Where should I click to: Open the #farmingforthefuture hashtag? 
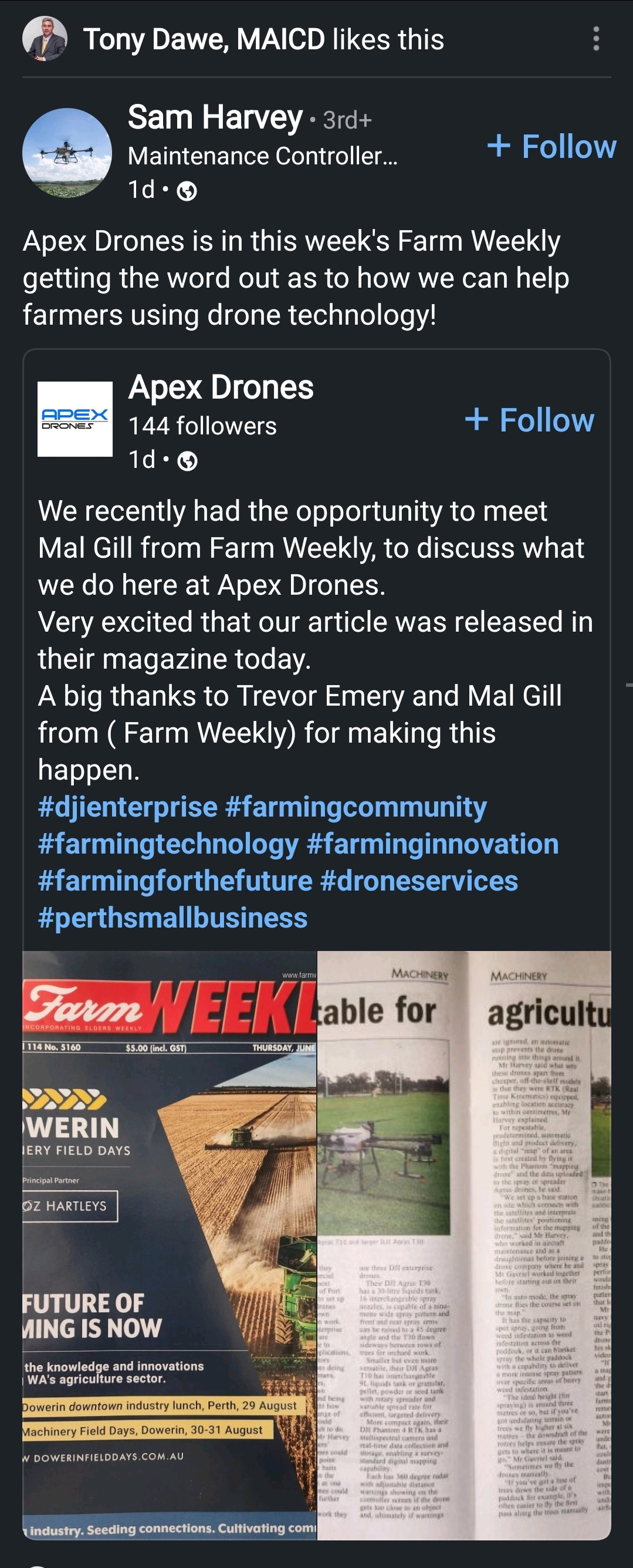pos(174,881)
